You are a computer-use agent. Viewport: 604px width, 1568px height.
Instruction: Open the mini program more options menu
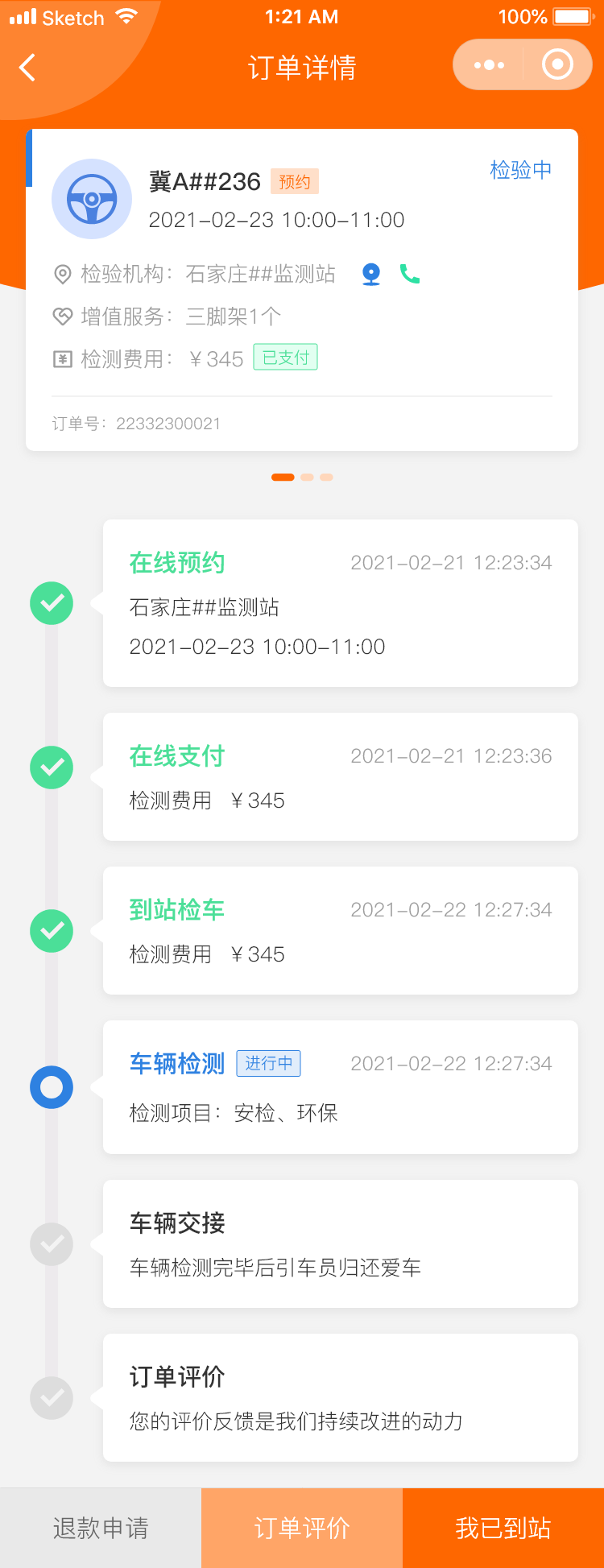(489, 65)
